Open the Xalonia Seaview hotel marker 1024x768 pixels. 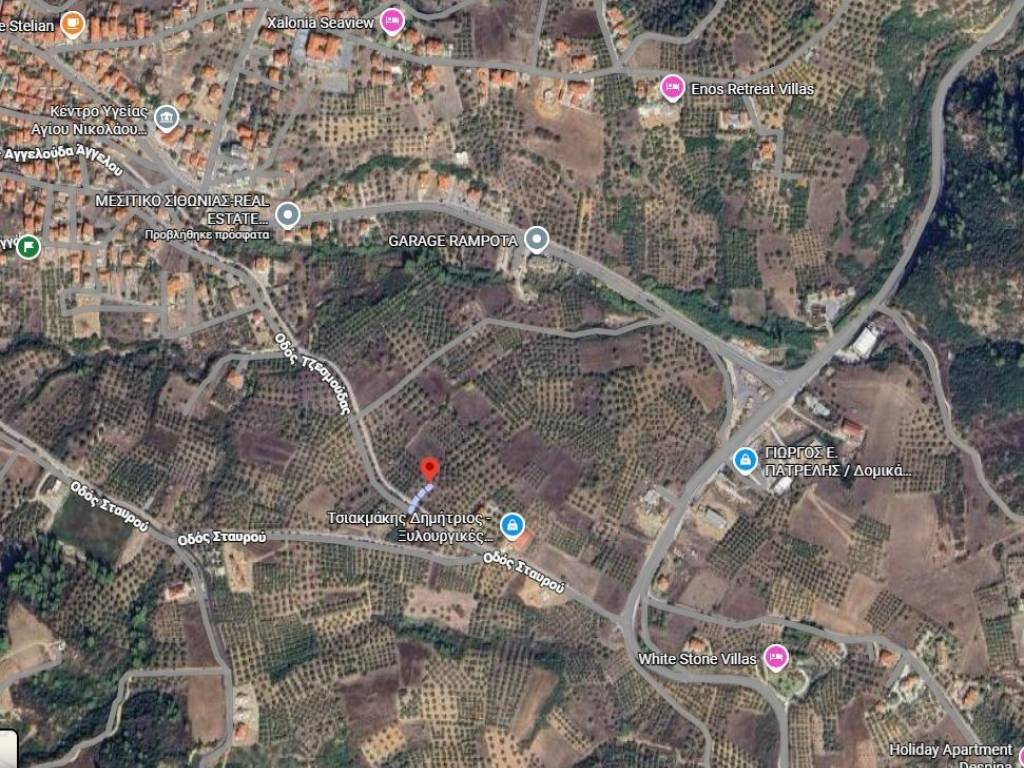[393, 19]
